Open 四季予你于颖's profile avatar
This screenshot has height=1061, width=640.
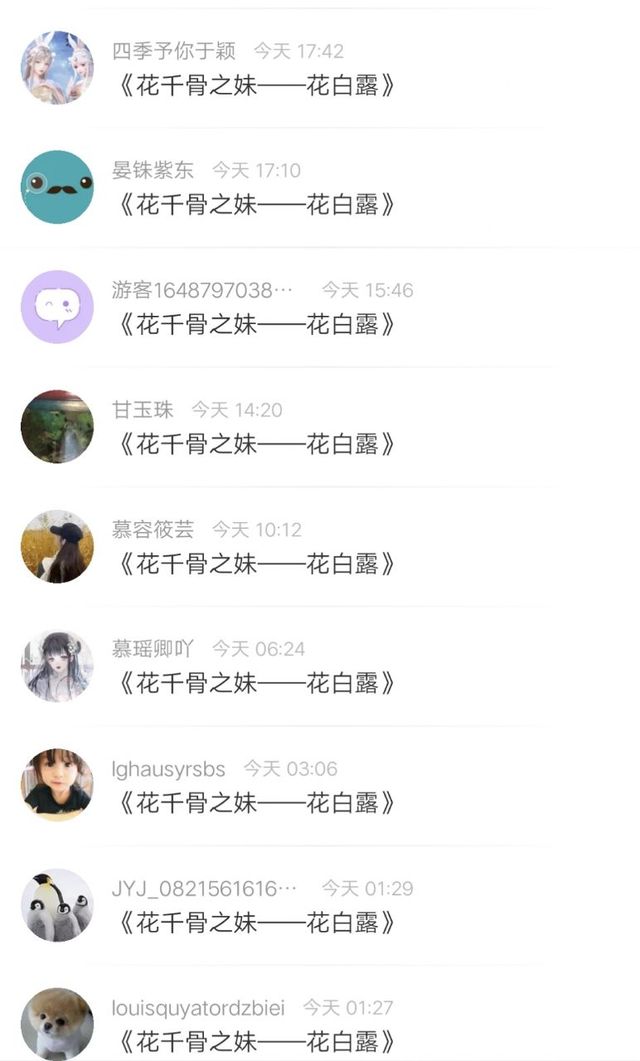[x=57, y=67]
